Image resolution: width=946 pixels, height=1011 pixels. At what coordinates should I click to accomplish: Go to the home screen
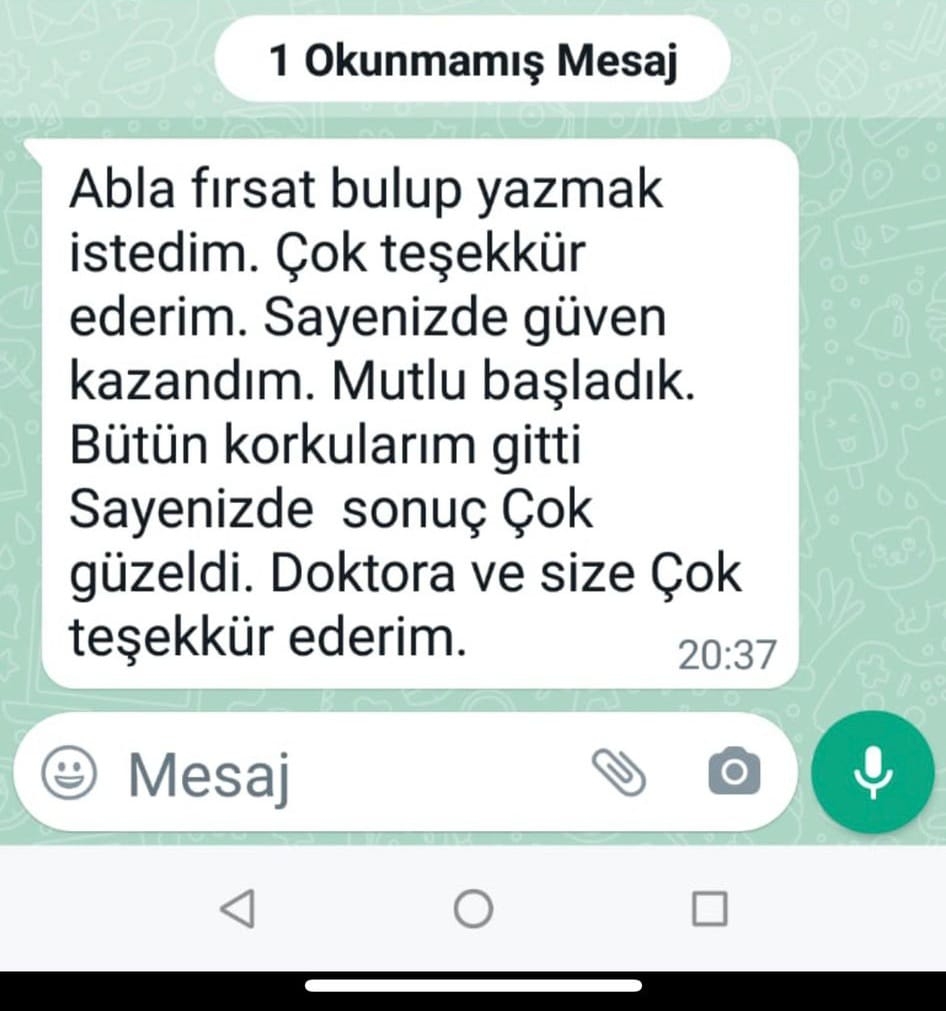click(x=473, y=909)
